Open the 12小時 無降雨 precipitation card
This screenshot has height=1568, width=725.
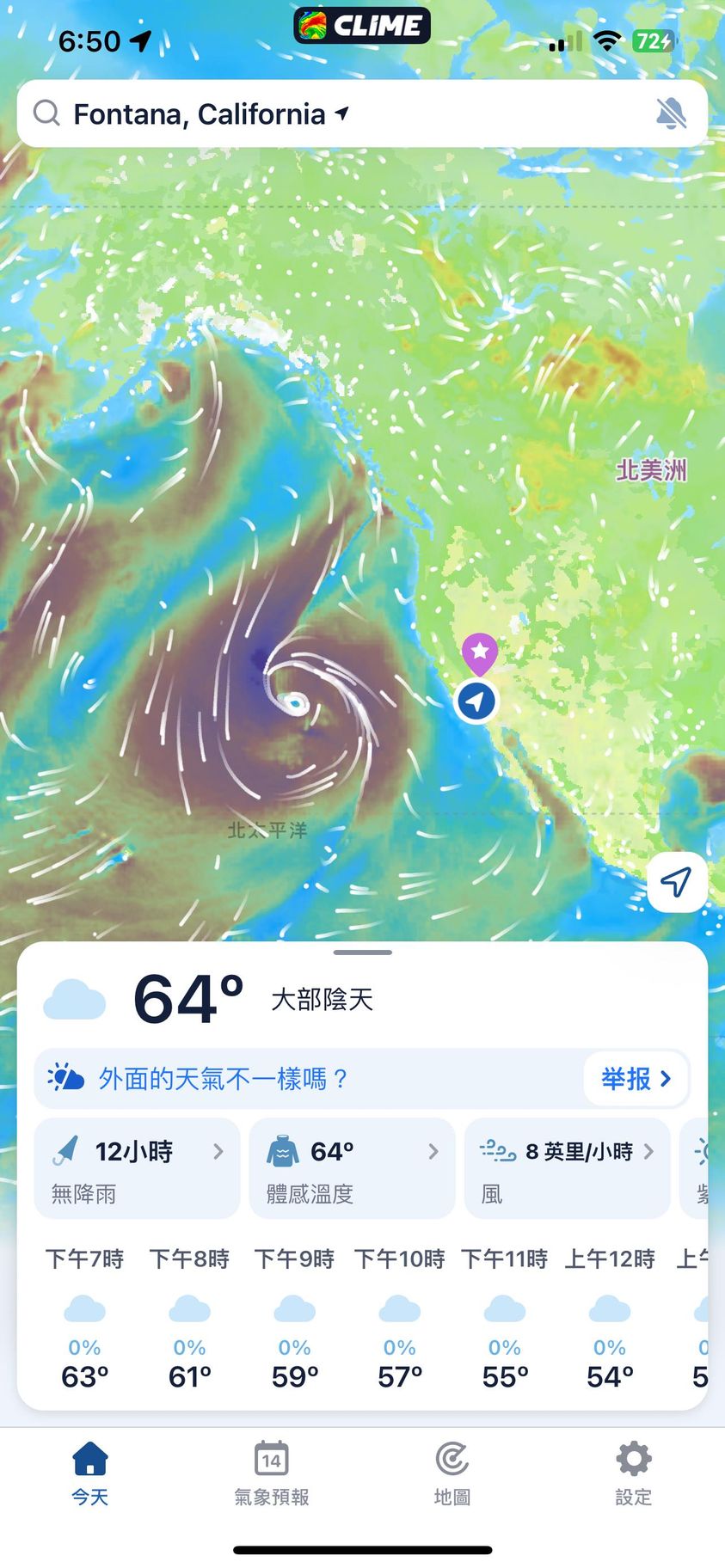[138, 1168]
